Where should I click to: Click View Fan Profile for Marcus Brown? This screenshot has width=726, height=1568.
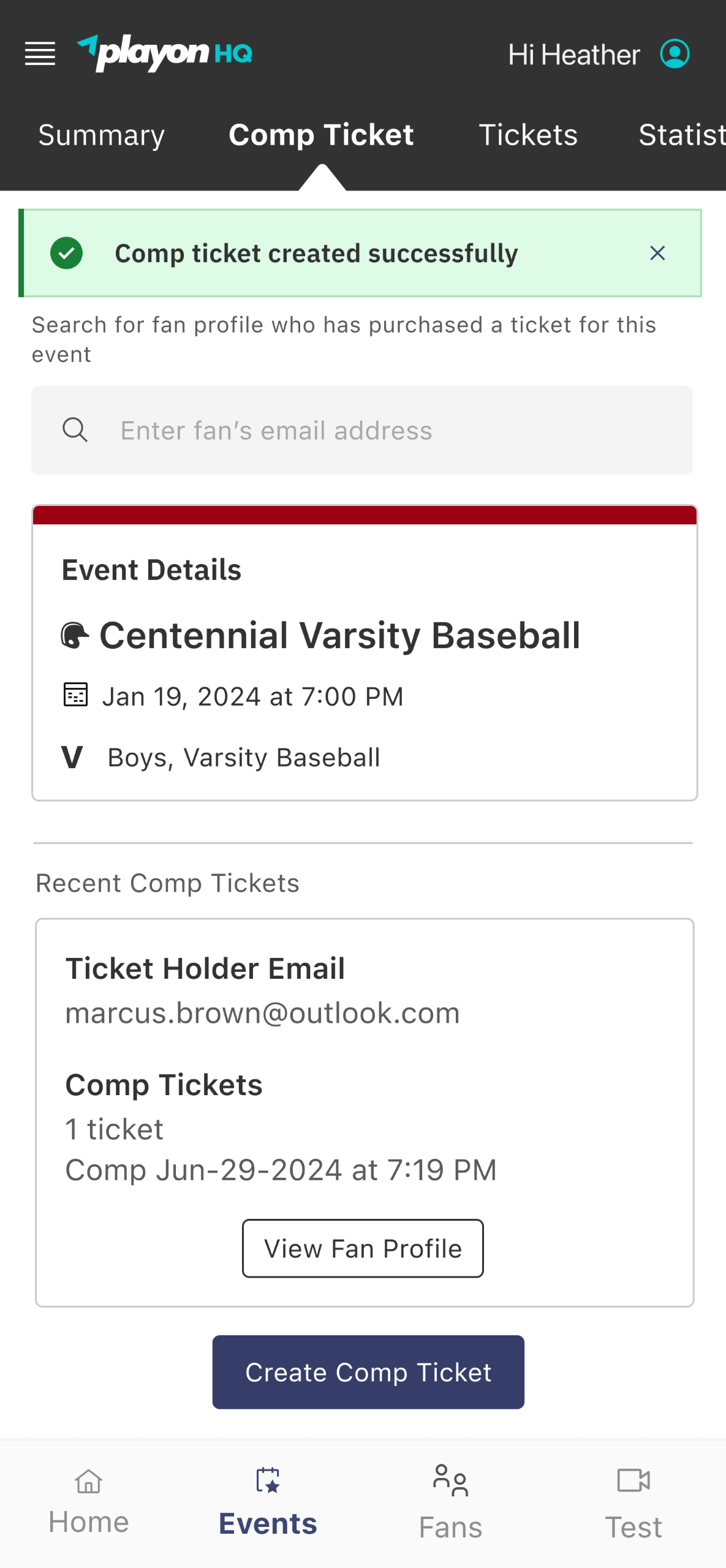[x=362, y=1248]
